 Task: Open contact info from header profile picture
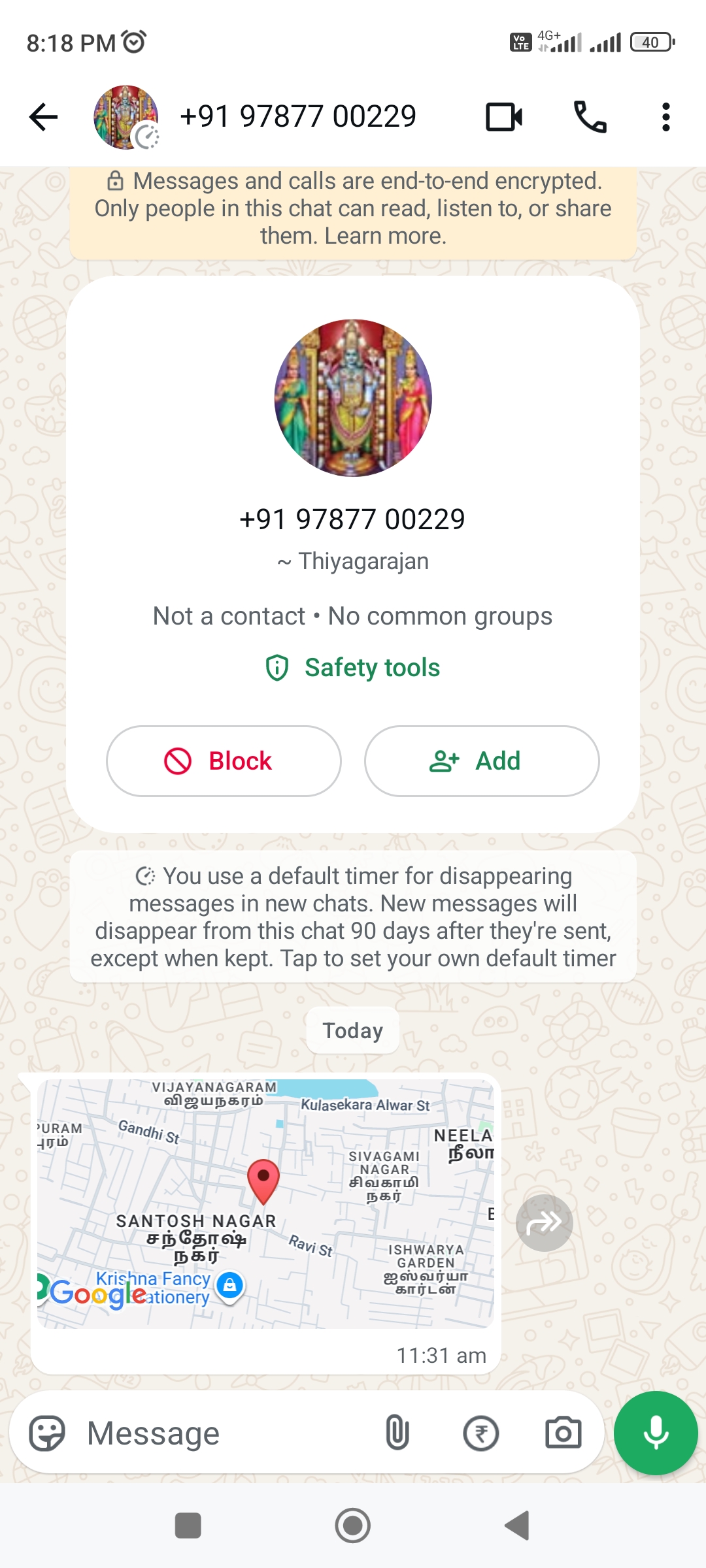tap(126, 118)
